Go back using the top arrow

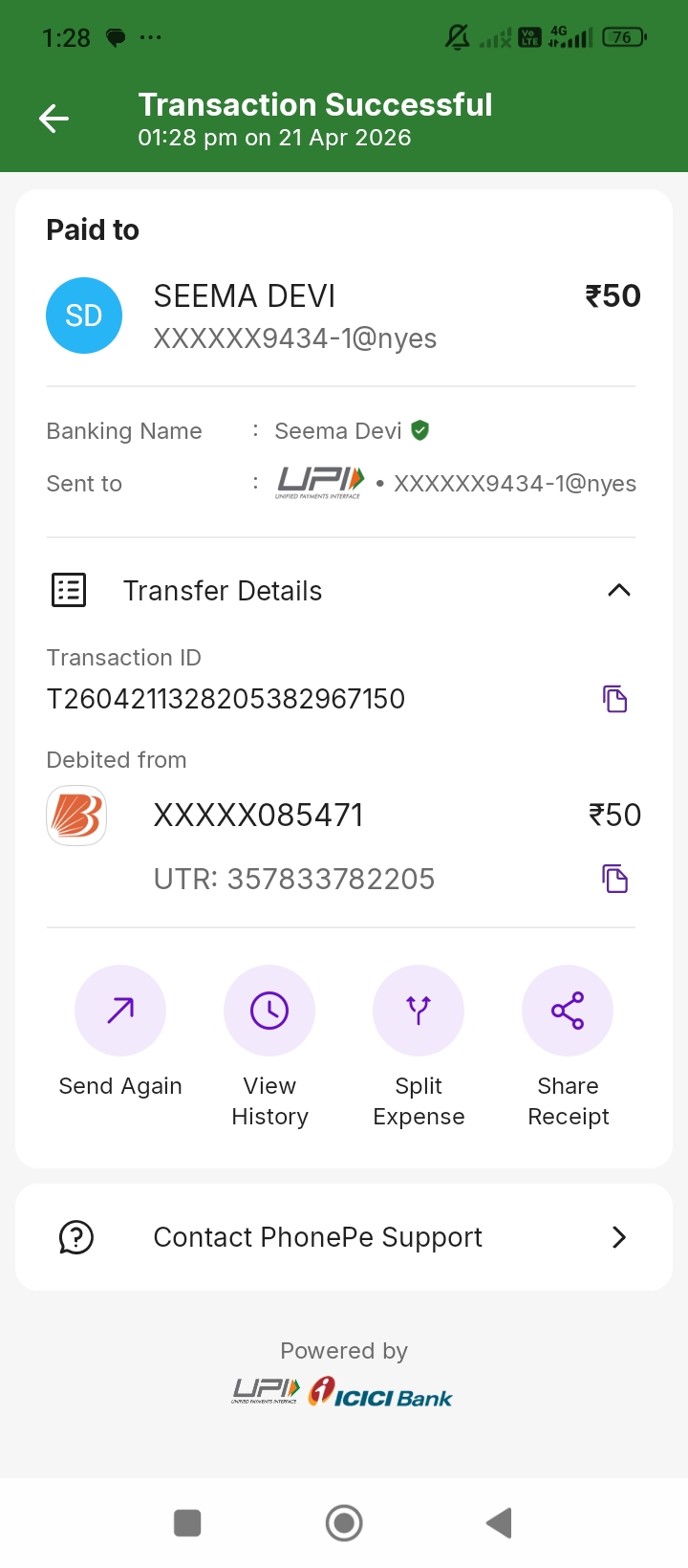tap(54, 119)
